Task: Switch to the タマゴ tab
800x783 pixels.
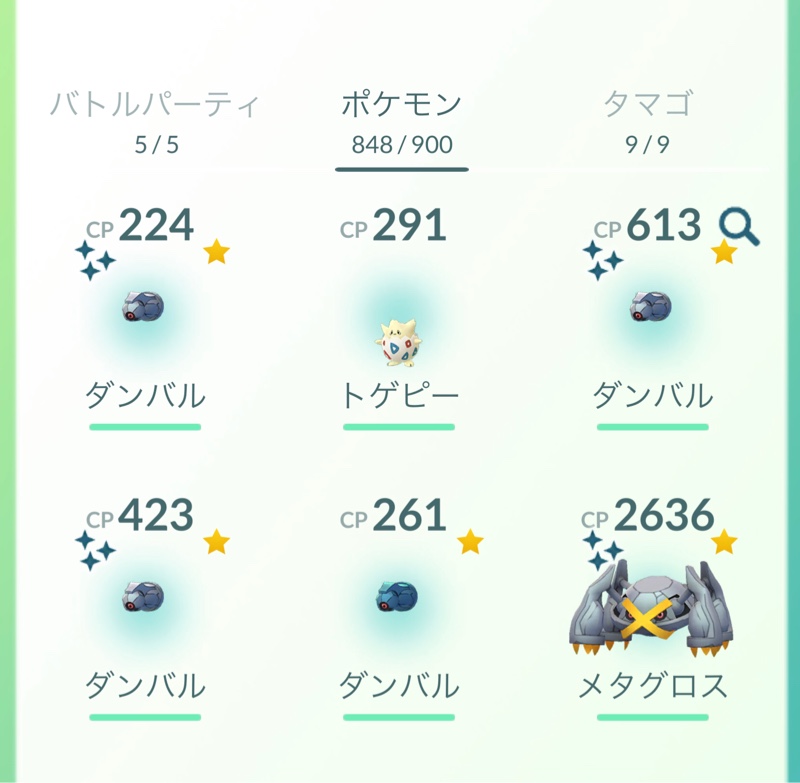Action: pos(648,120)
